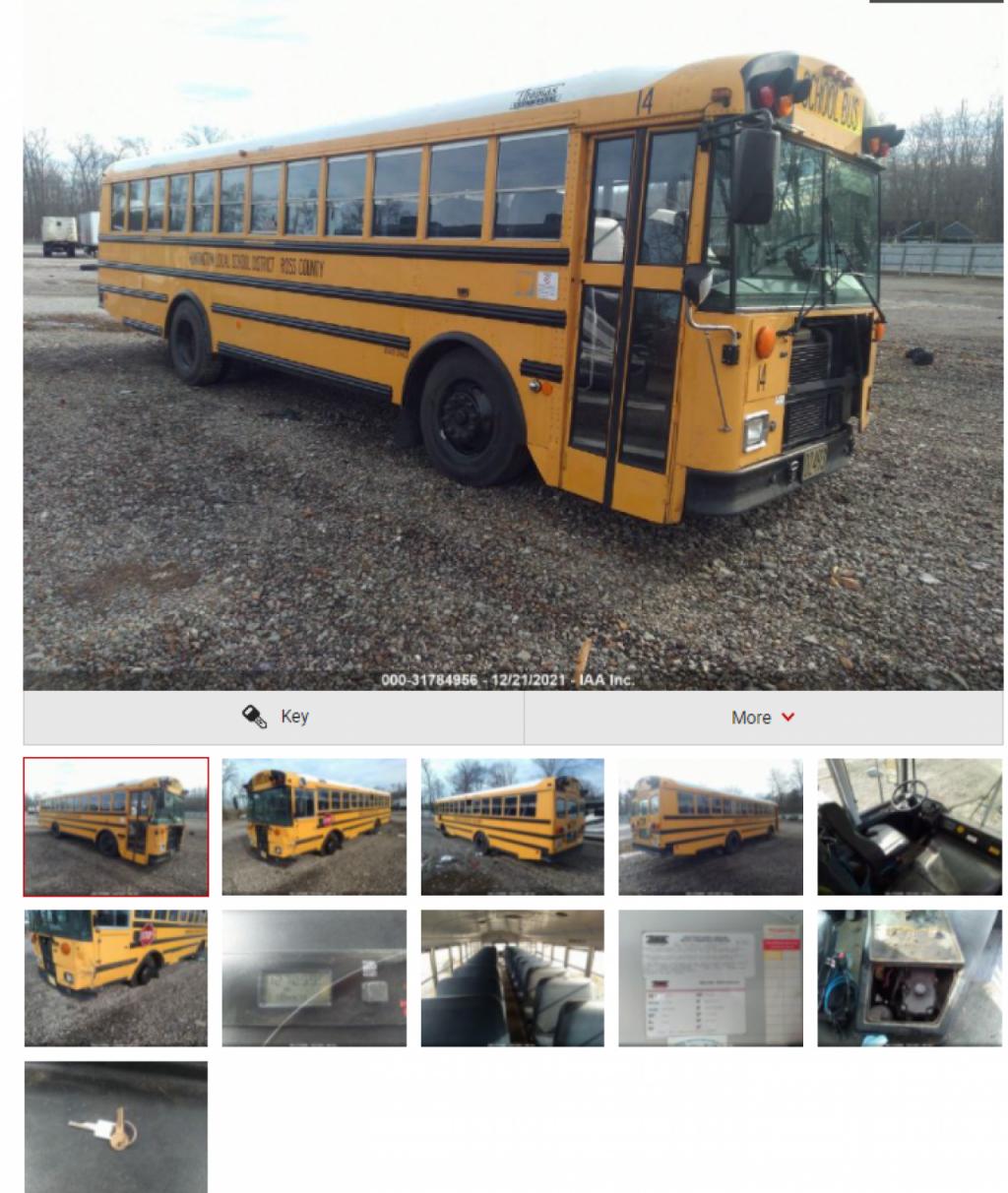Show the engine compartment thumbnail
This screenshot has height=1193, width=1008.
(909, 977)
